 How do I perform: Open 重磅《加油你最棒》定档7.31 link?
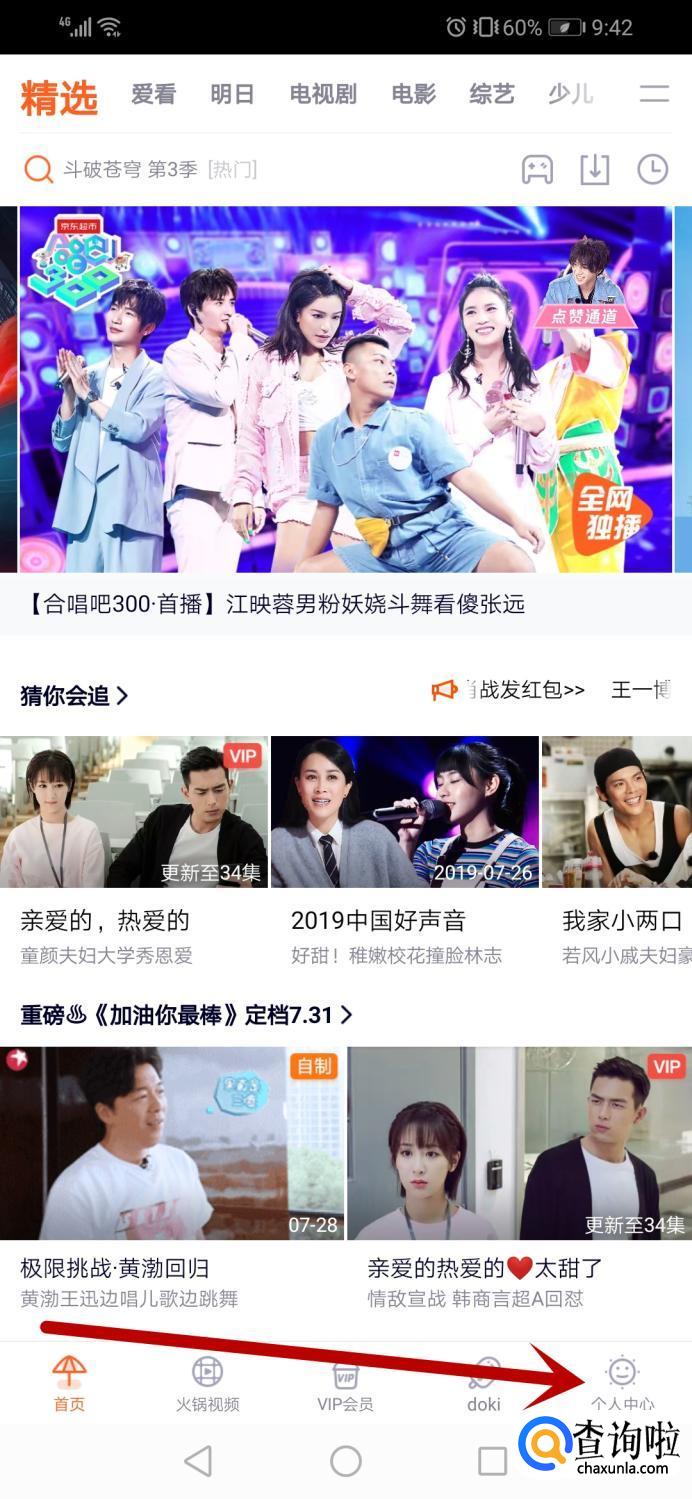(187, 1015)
